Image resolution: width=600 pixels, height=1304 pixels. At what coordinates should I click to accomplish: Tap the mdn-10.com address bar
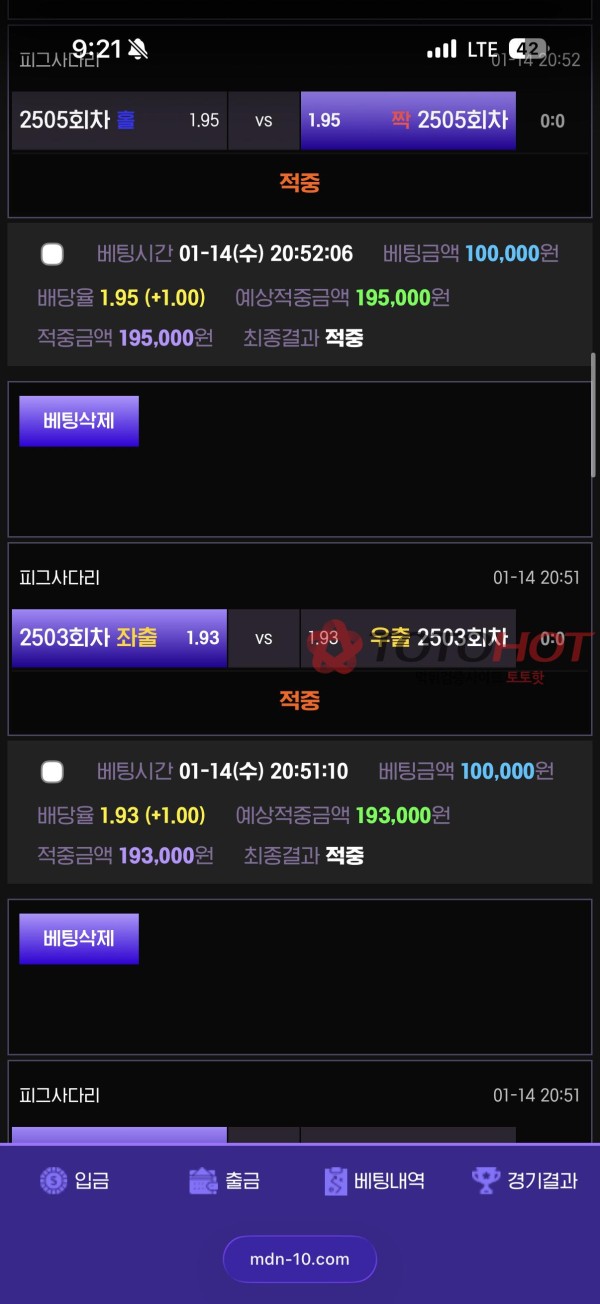300,1259
